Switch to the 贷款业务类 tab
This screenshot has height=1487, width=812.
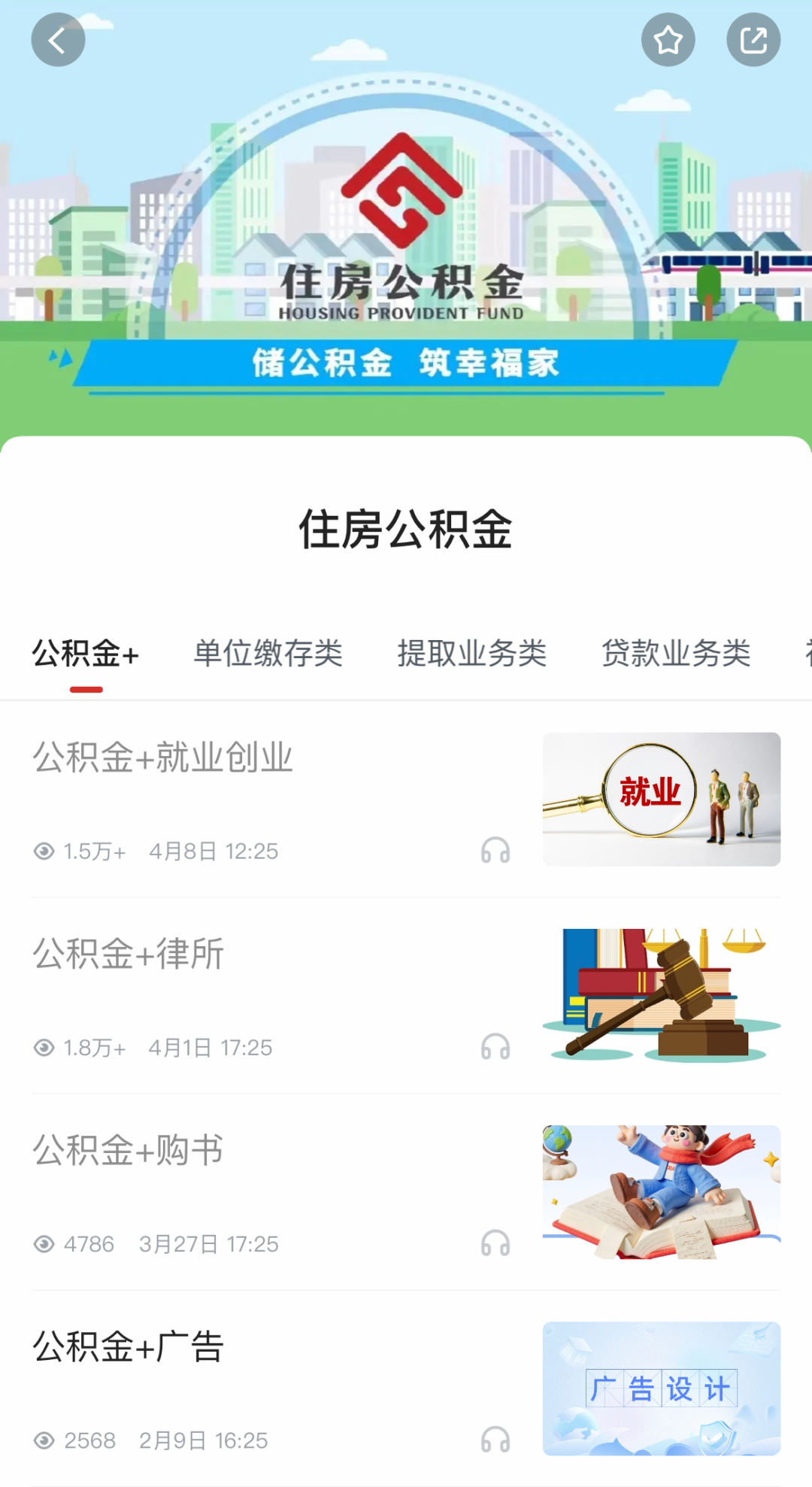click(x=676, y=653)
